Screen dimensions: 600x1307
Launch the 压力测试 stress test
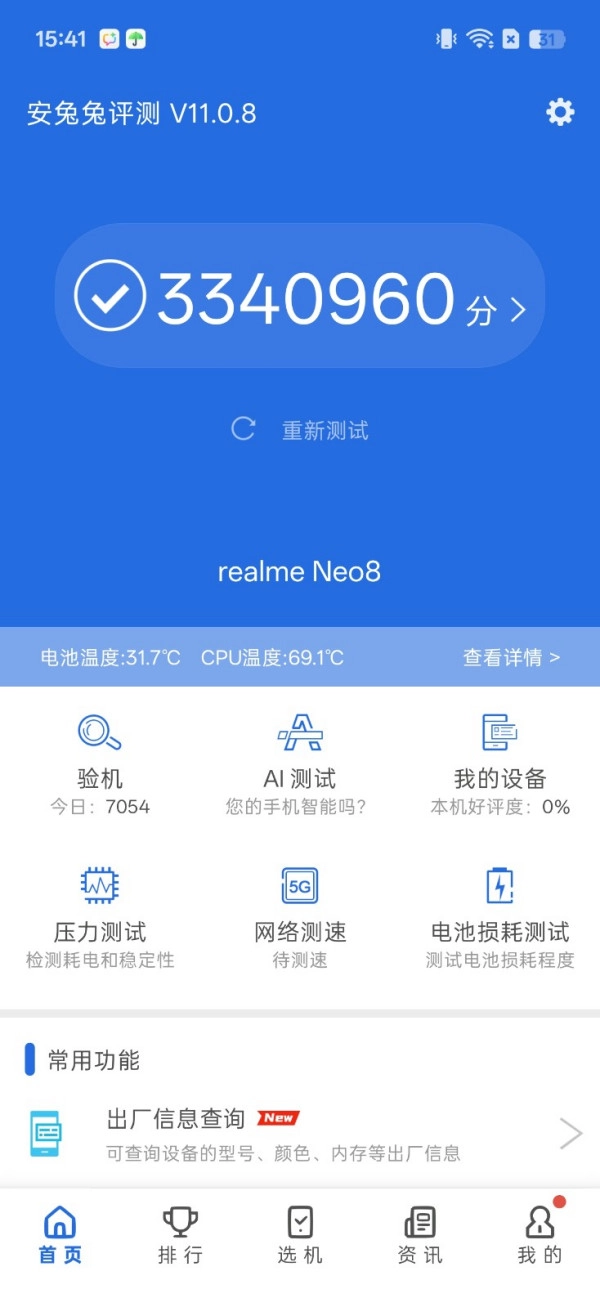point(100,916)
